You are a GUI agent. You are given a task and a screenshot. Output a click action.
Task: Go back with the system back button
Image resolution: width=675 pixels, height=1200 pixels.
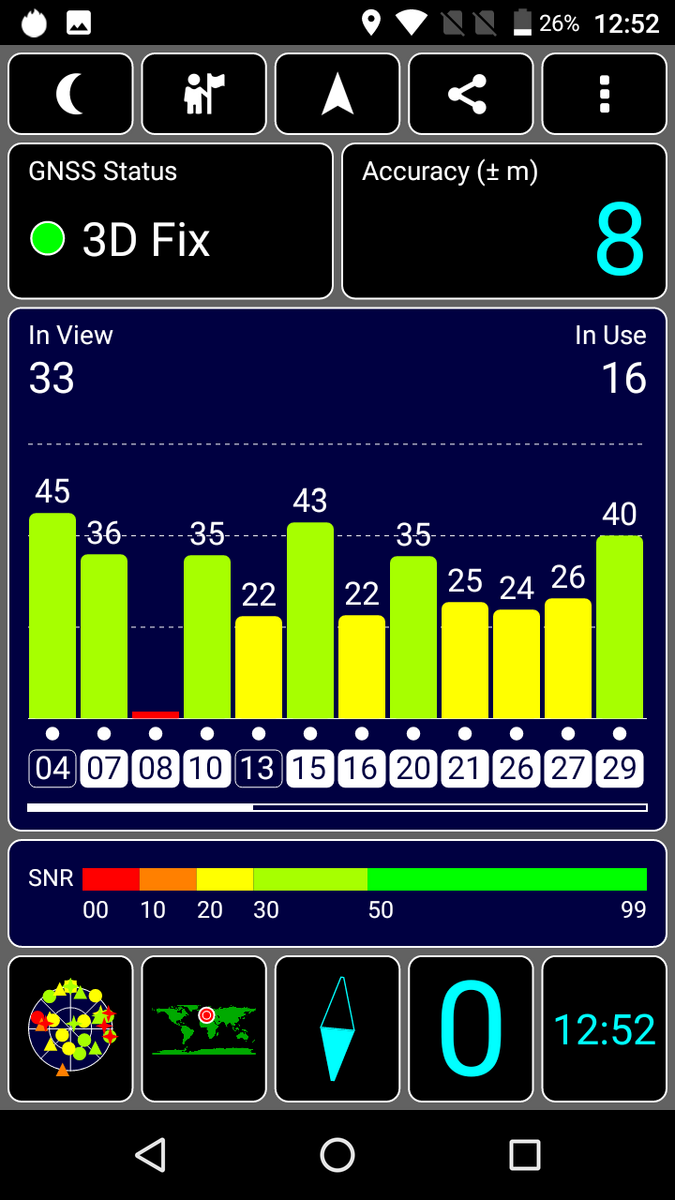(150, 1155)
